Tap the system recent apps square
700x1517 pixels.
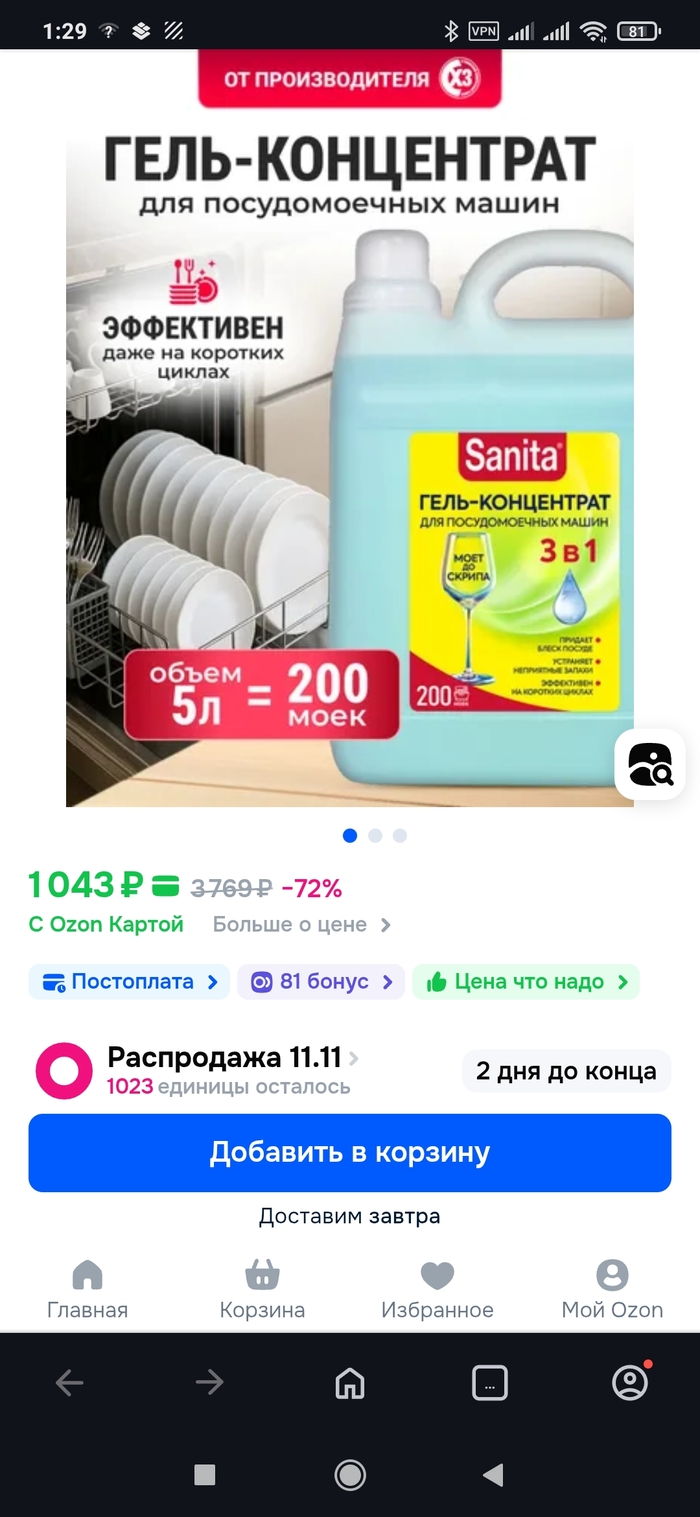tap(205, 1474)
